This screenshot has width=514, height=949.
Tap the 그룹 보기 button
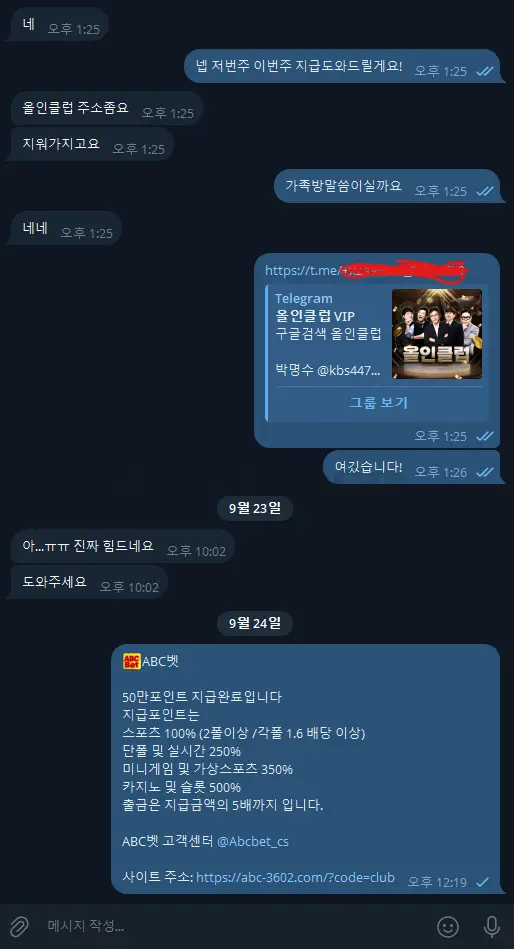point(378,402)
